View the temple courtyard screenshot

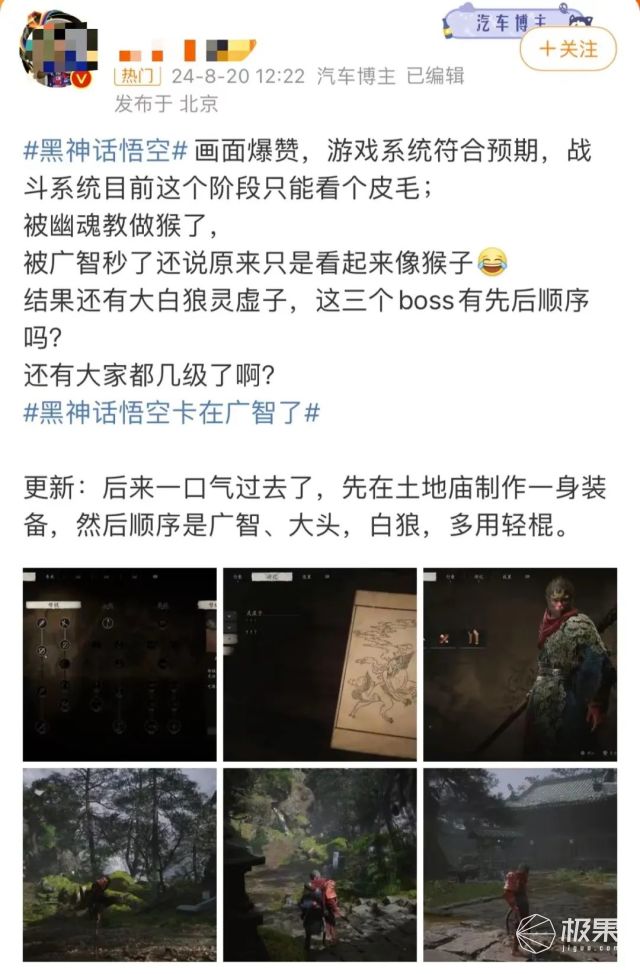pyautogui.click(x=520, y=864)
